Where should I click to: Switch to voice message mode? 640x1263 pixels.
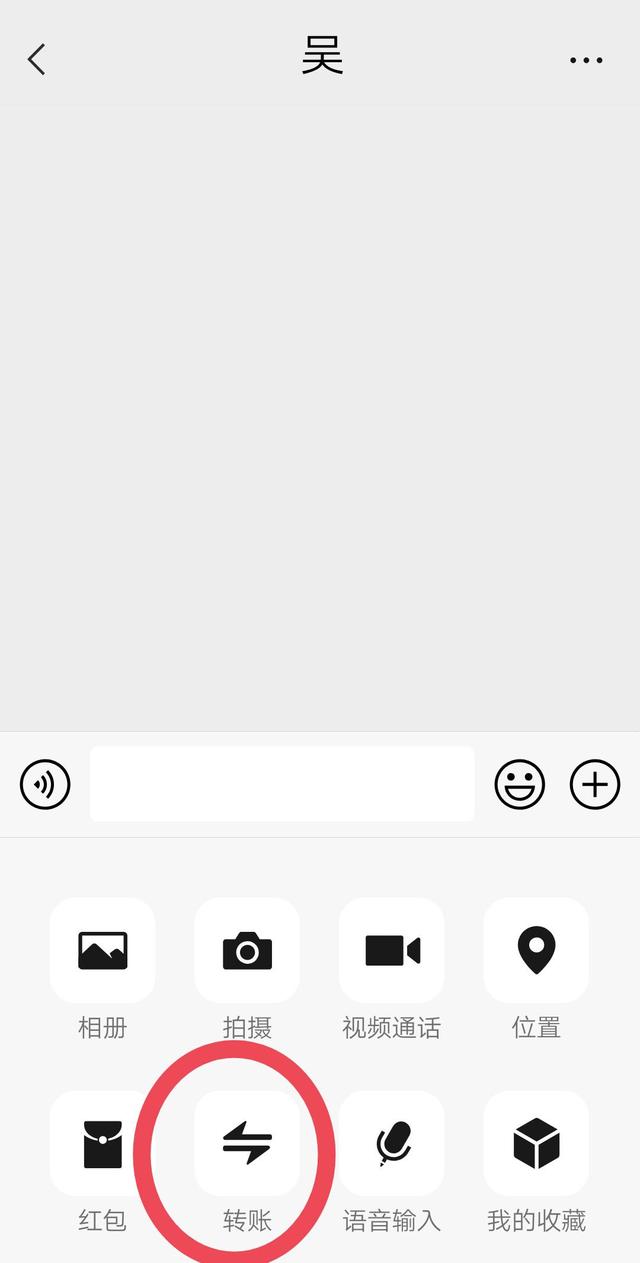tap(45, 784)
